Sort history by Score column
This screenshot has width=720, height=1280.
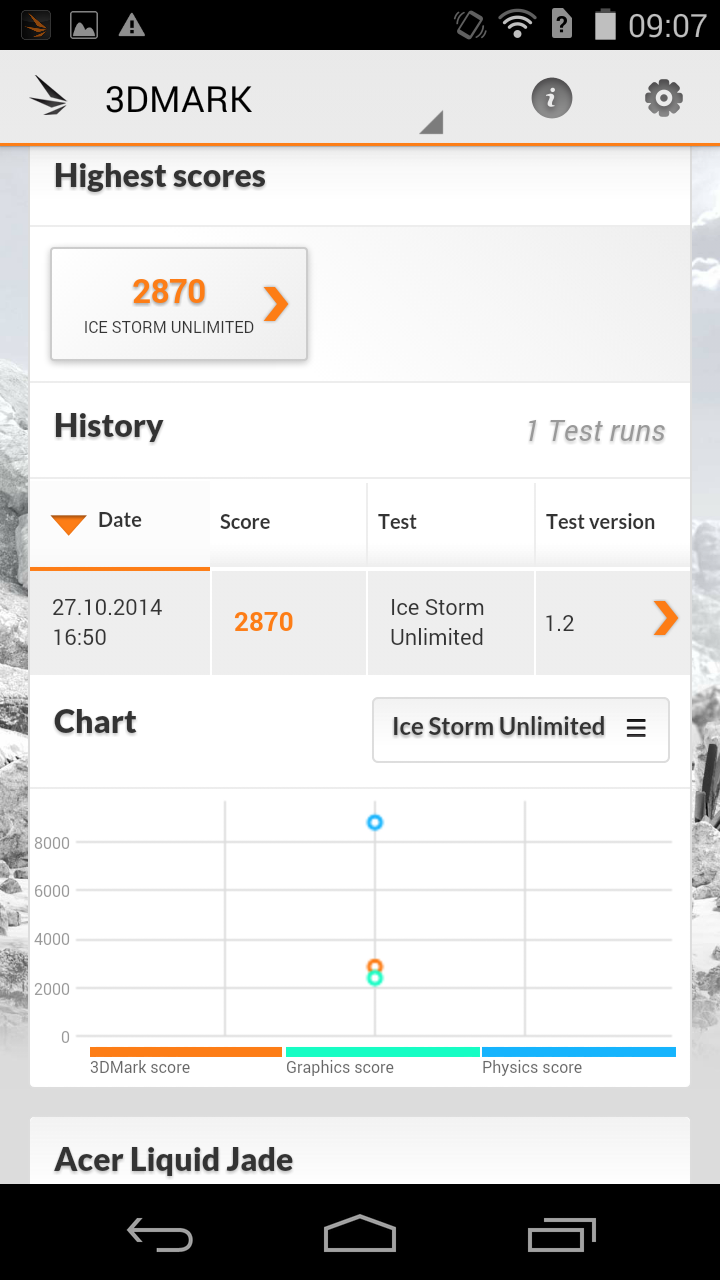click(x=289, y=521)
